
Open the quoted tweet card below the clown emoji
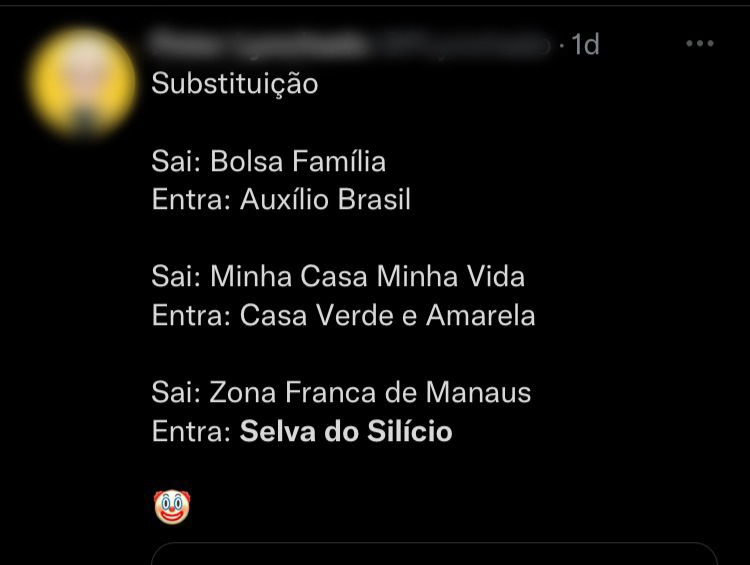[434, 554]
